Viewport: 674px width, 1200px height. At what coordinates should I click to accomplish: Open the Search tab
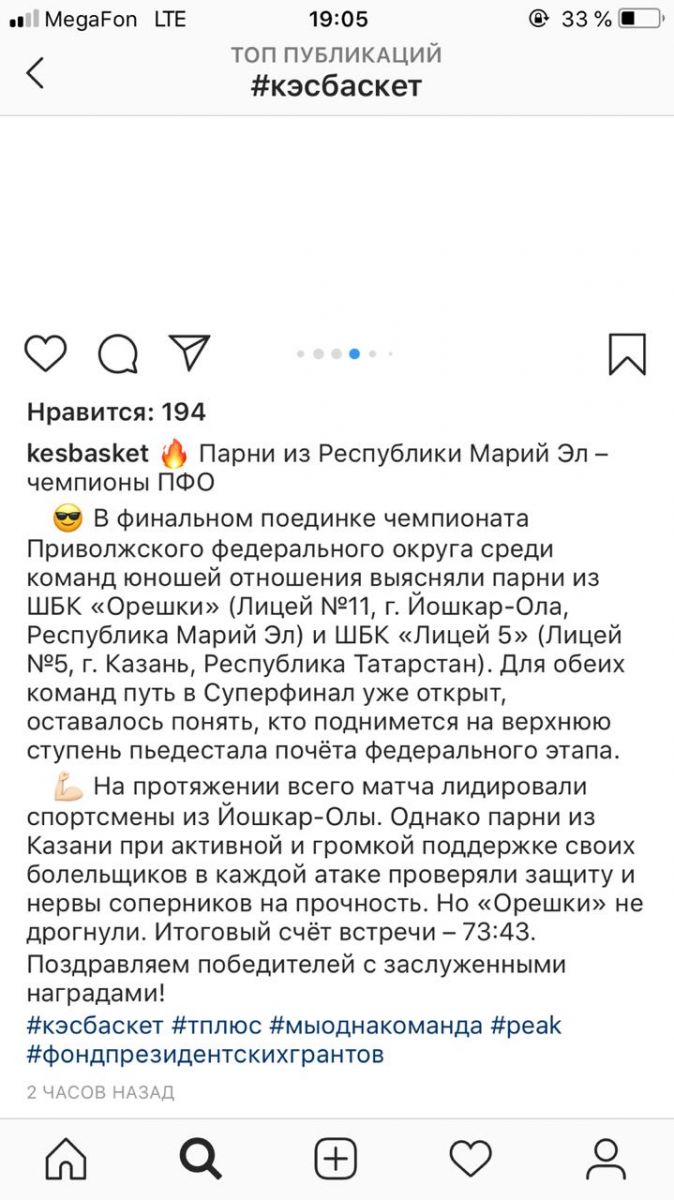click(201, 1159)
